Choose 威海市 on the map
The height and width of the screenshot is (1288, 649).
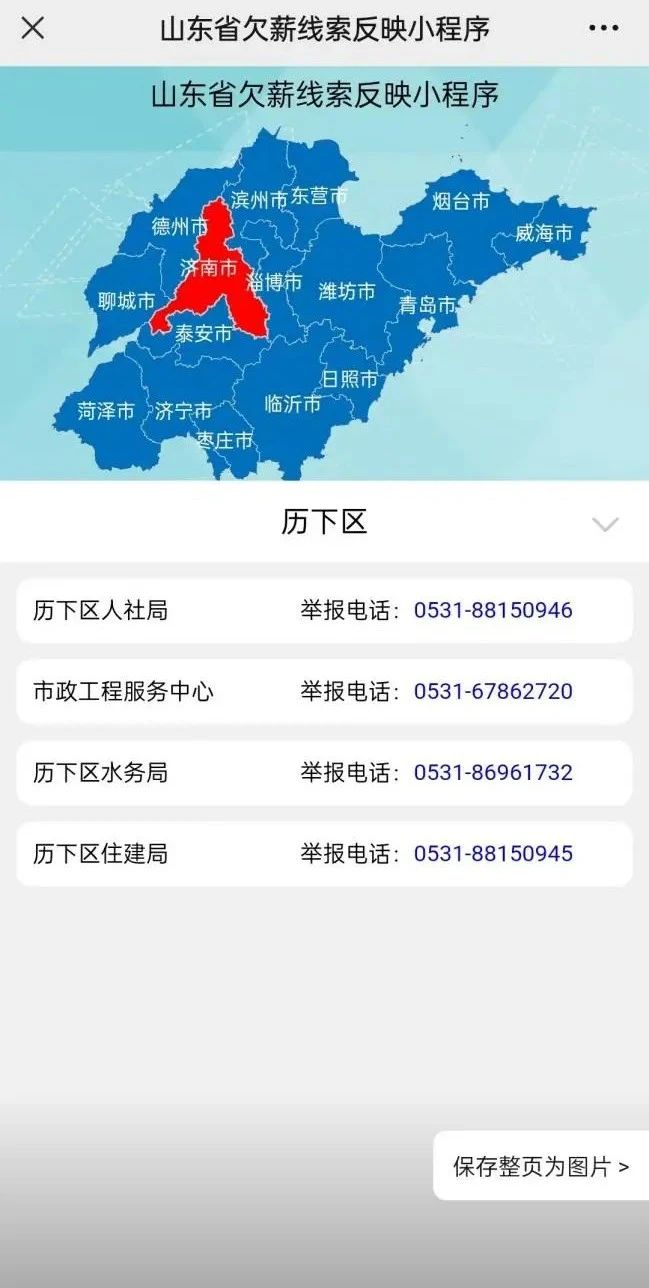coord(544,234)
